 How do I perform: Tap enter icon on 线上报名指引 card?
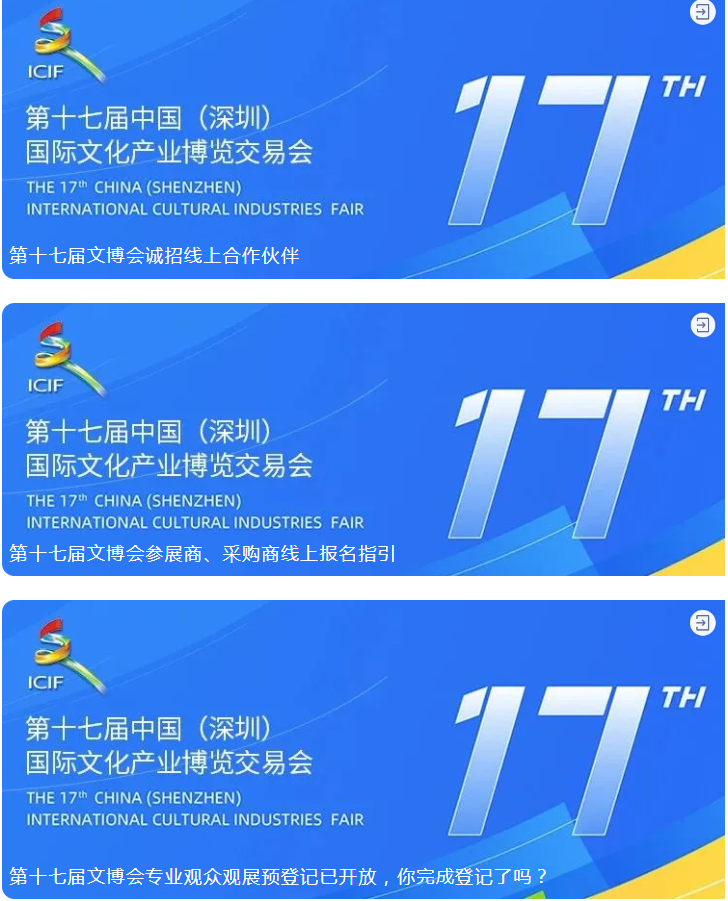[703, 325]
